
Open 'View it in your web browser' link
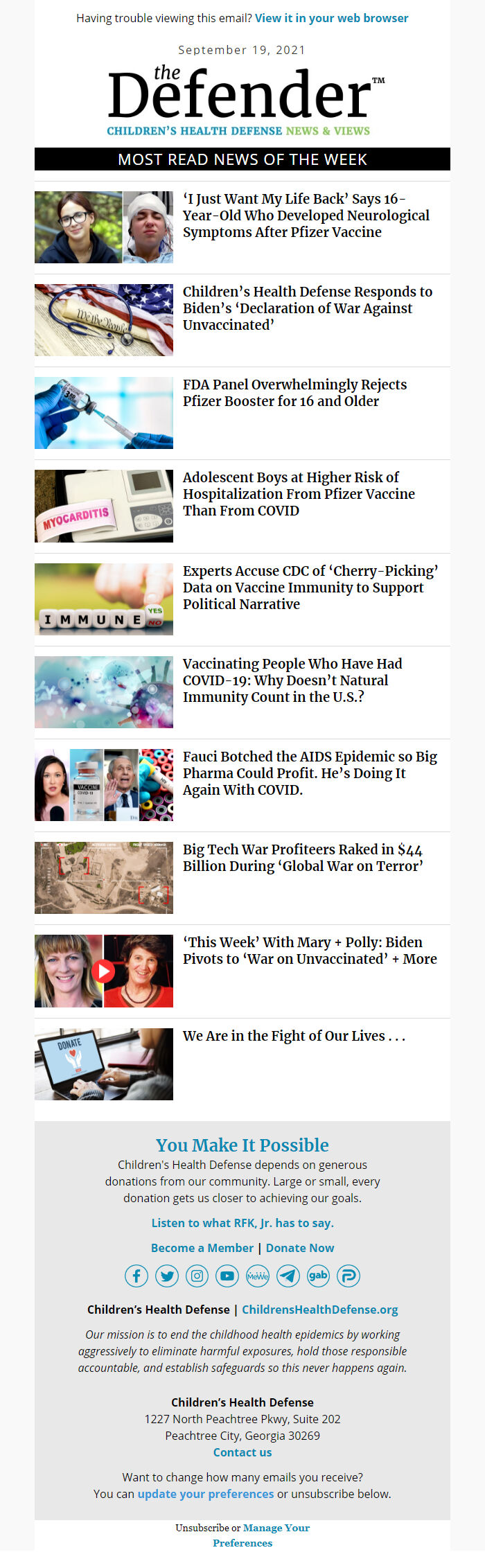point(331,18)
